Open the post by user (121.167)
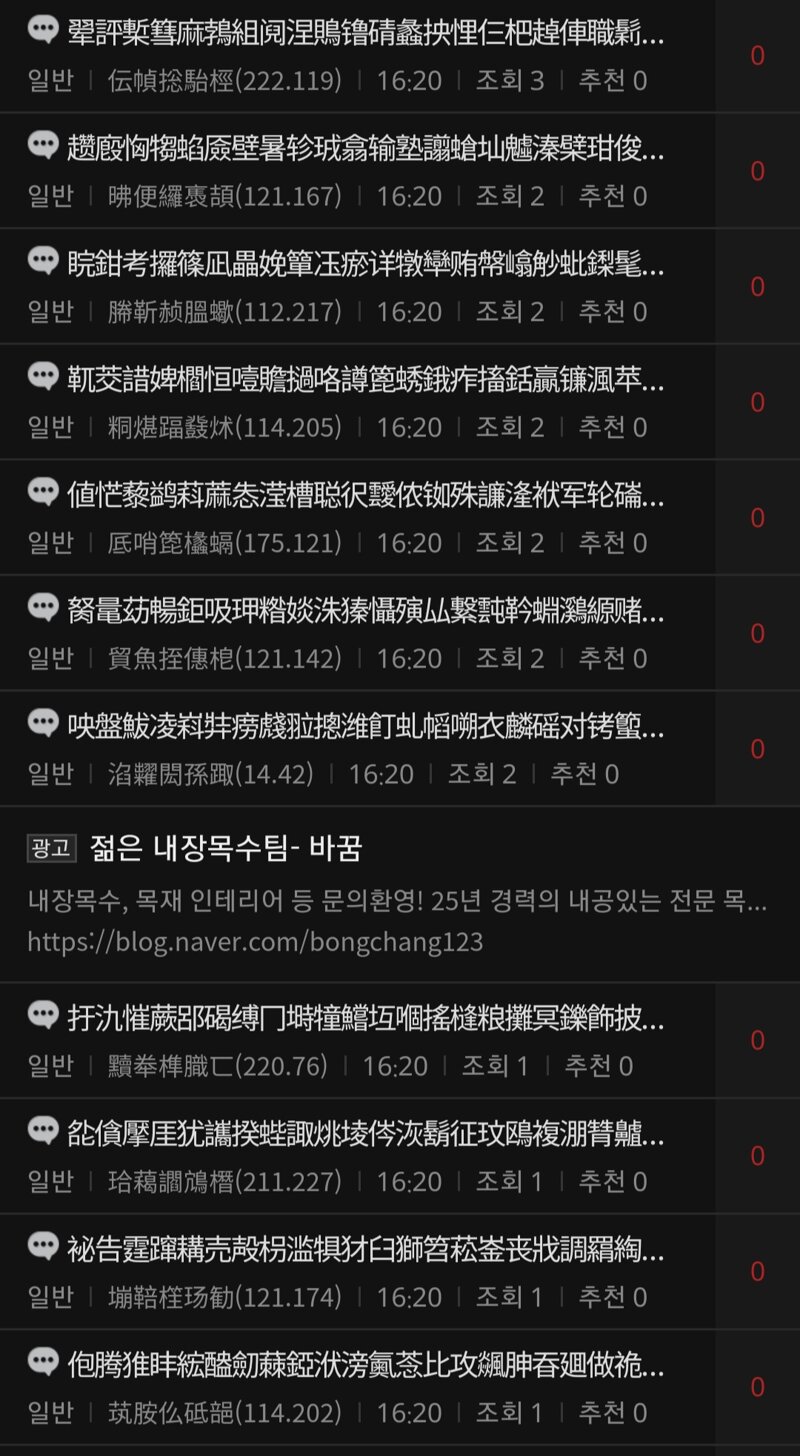The image size is (800, 1456). coord(357,171)
